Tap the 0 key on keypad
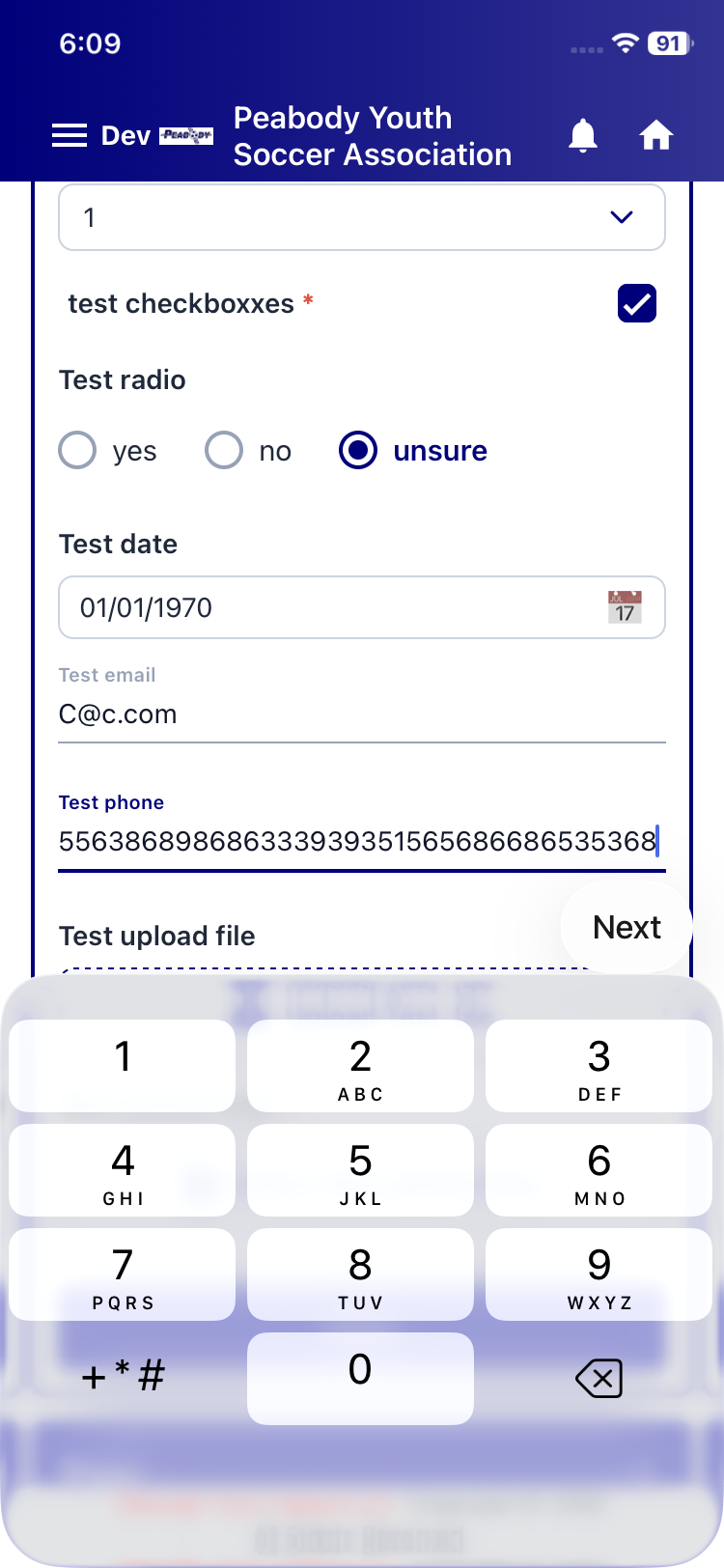Screen dimensions: 724x1568 tap(360, 1379)
